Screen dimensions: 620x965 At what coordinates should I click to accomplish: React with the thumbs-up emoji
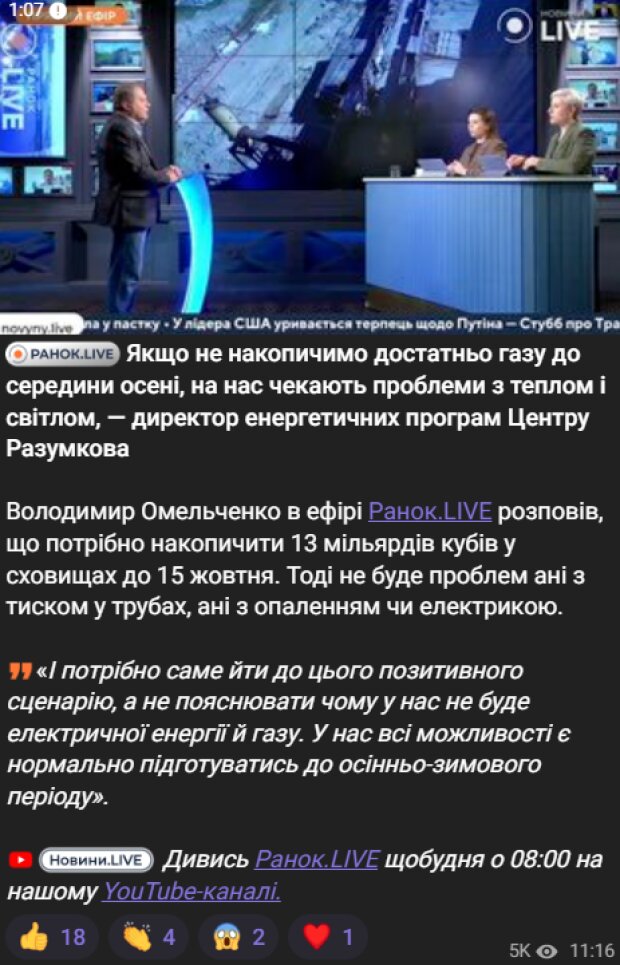[x=52, y=937]
